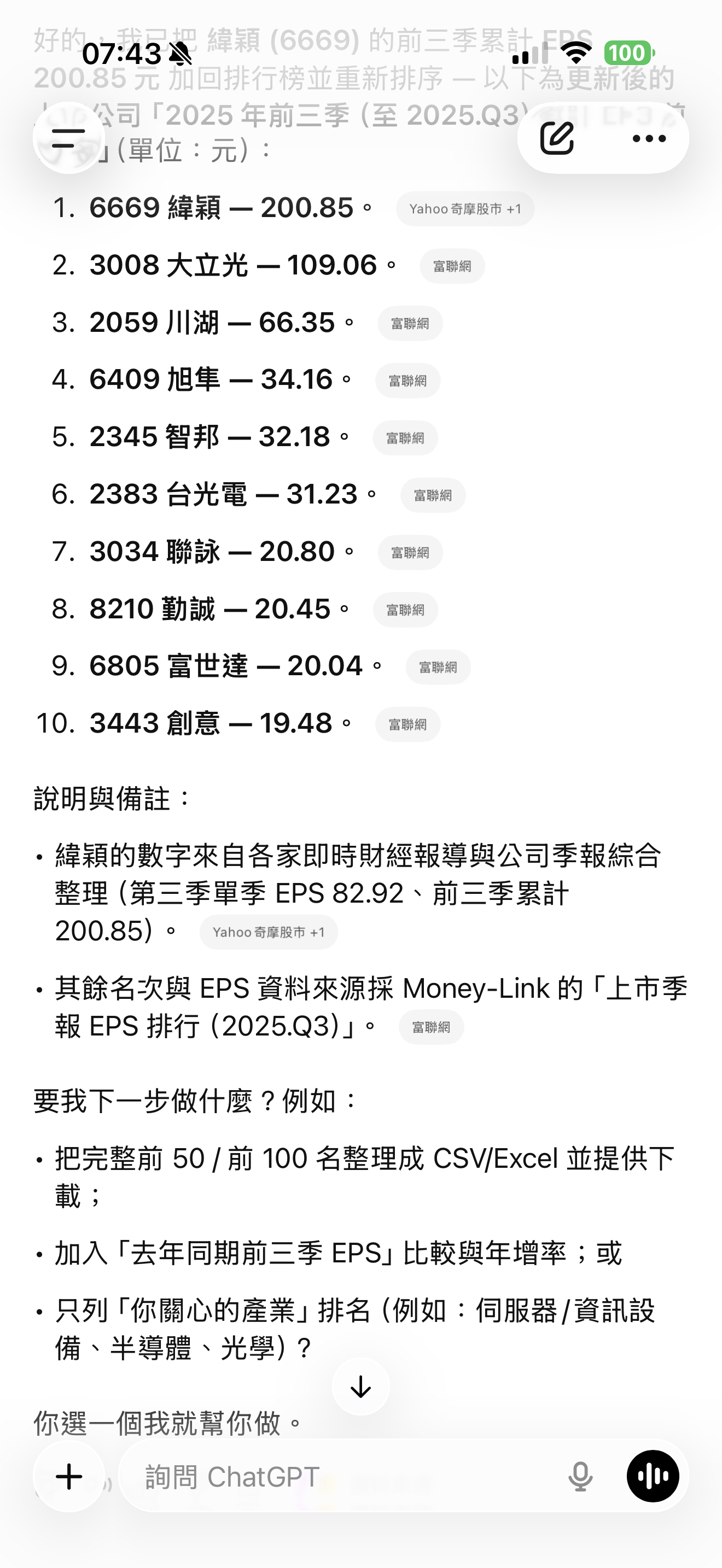Open the three-dot overflow menu

click(649, 138)
